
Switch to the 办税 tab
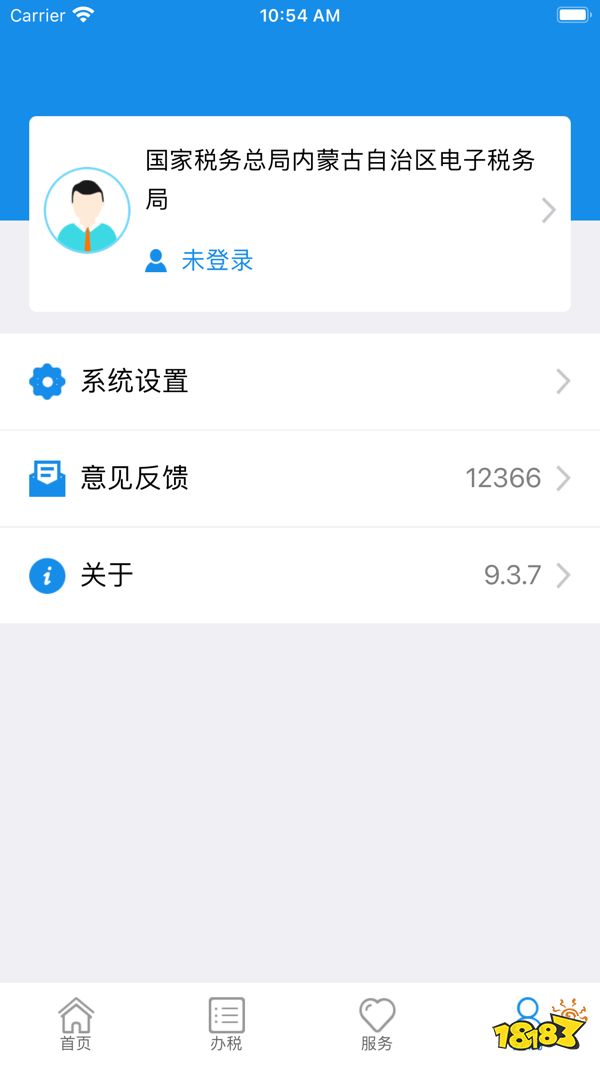(x=226, y=1024)
